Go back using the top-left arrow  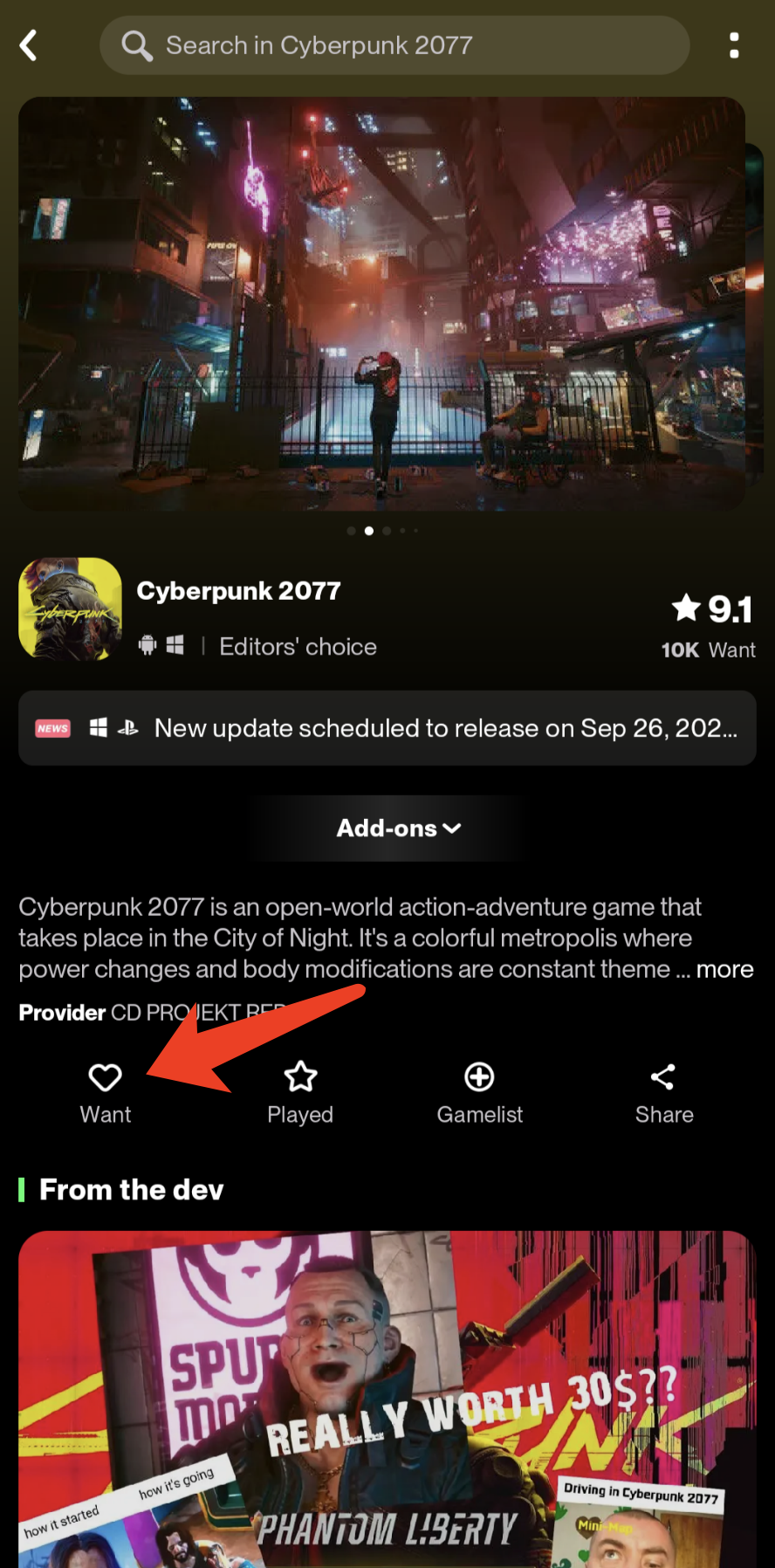[29, 45]
